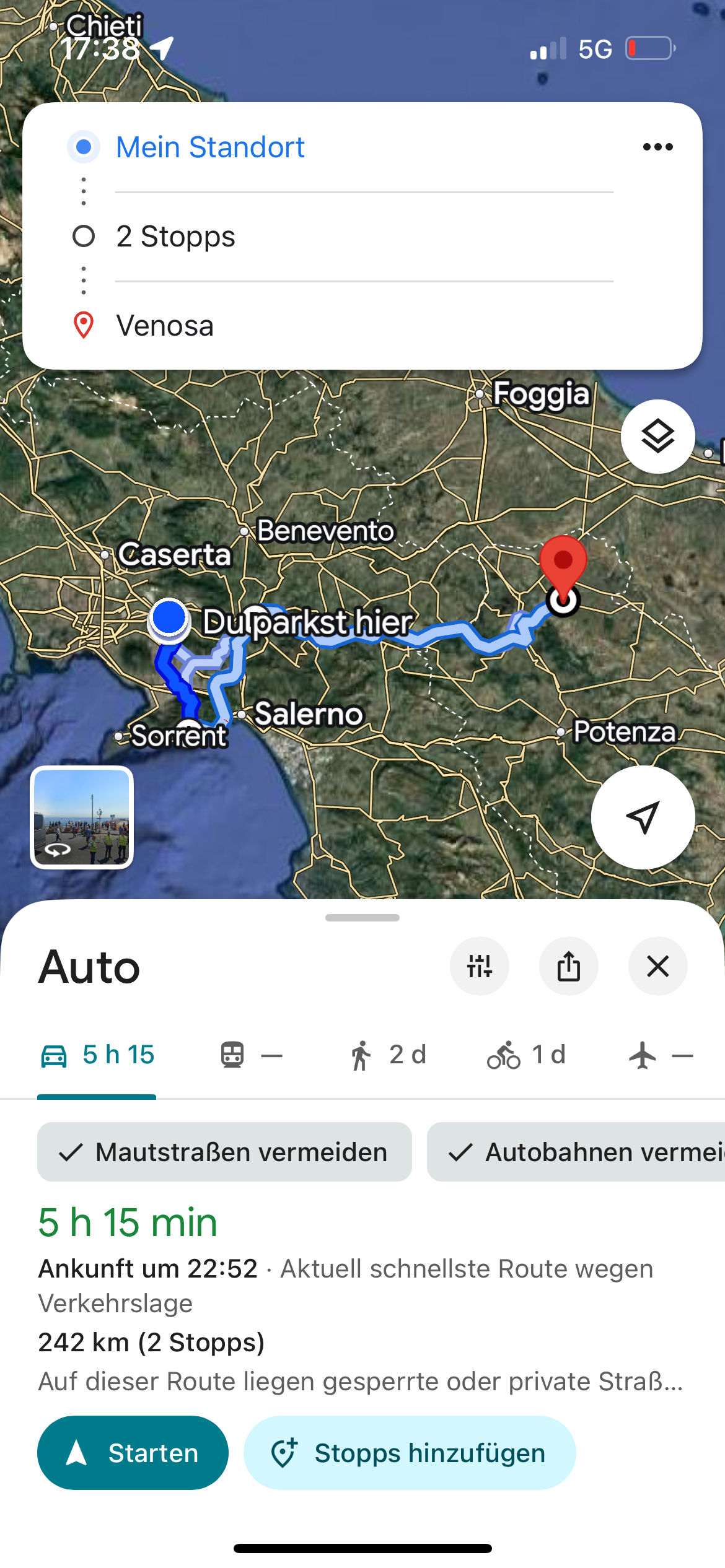Image resolution: width=725 pixels, height=1568 pixels.
Task: Switch to the flight tab
Action: tap(660, 1055)
